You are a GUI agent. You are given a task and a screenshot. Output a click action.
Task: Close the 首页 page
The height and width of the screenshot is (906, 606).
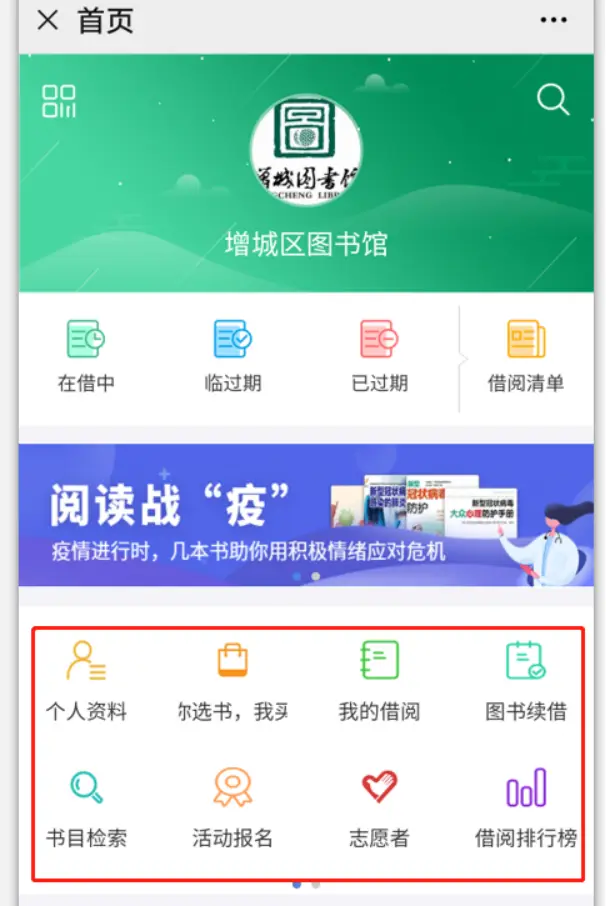pos(47,21)
